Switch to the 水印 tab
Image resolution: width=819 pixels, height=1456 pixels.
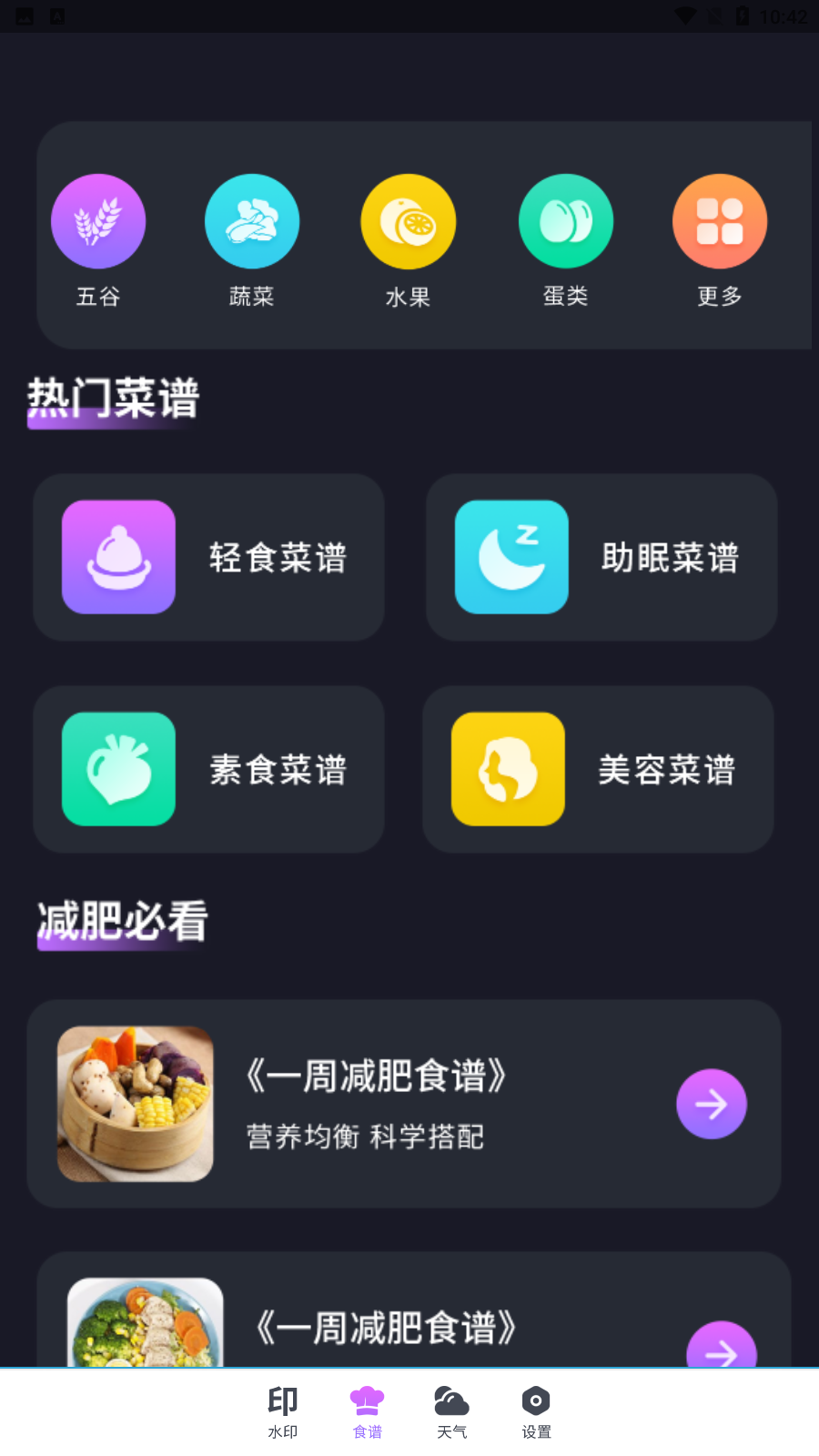[283, 1411]
